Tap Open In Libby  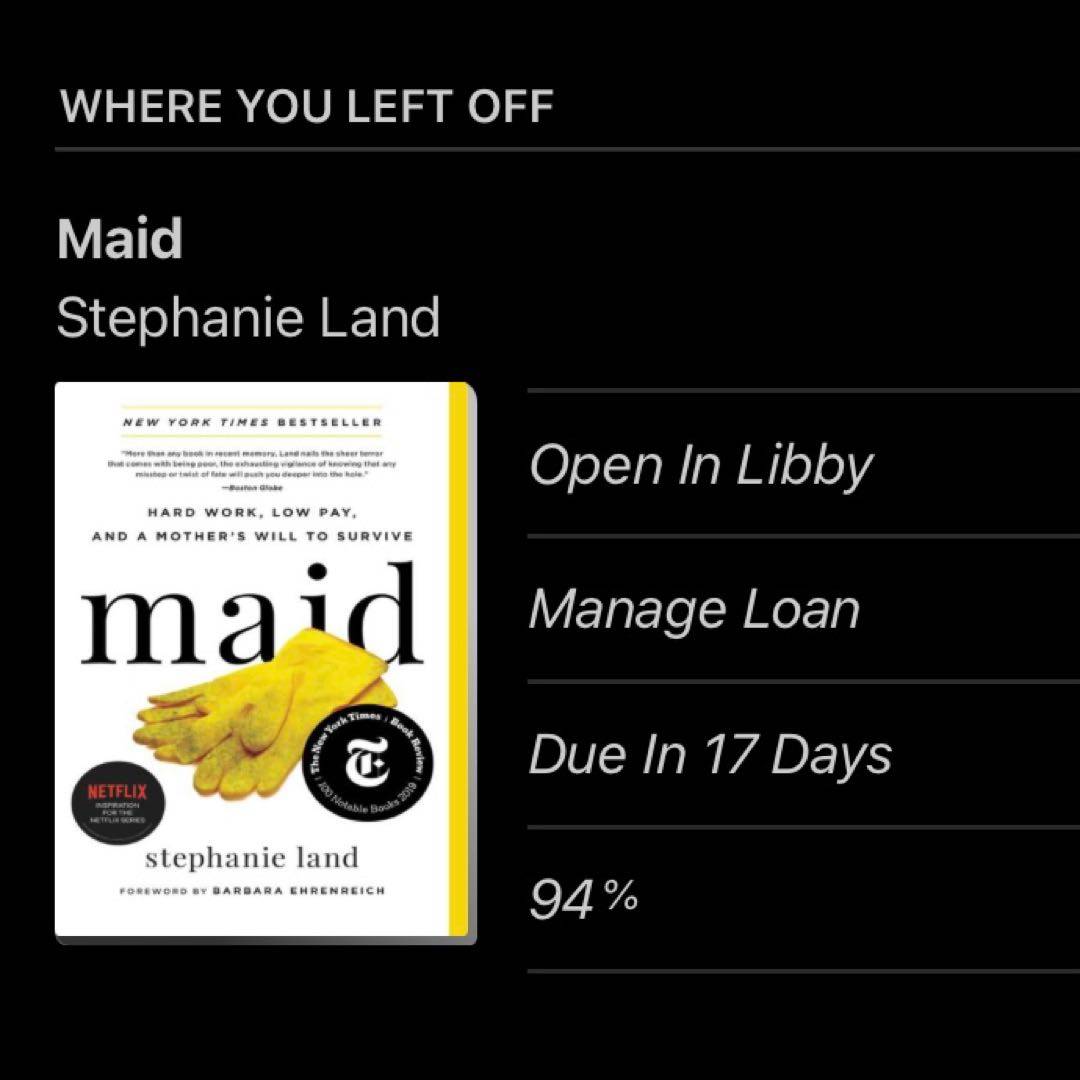tap(700, 465)
